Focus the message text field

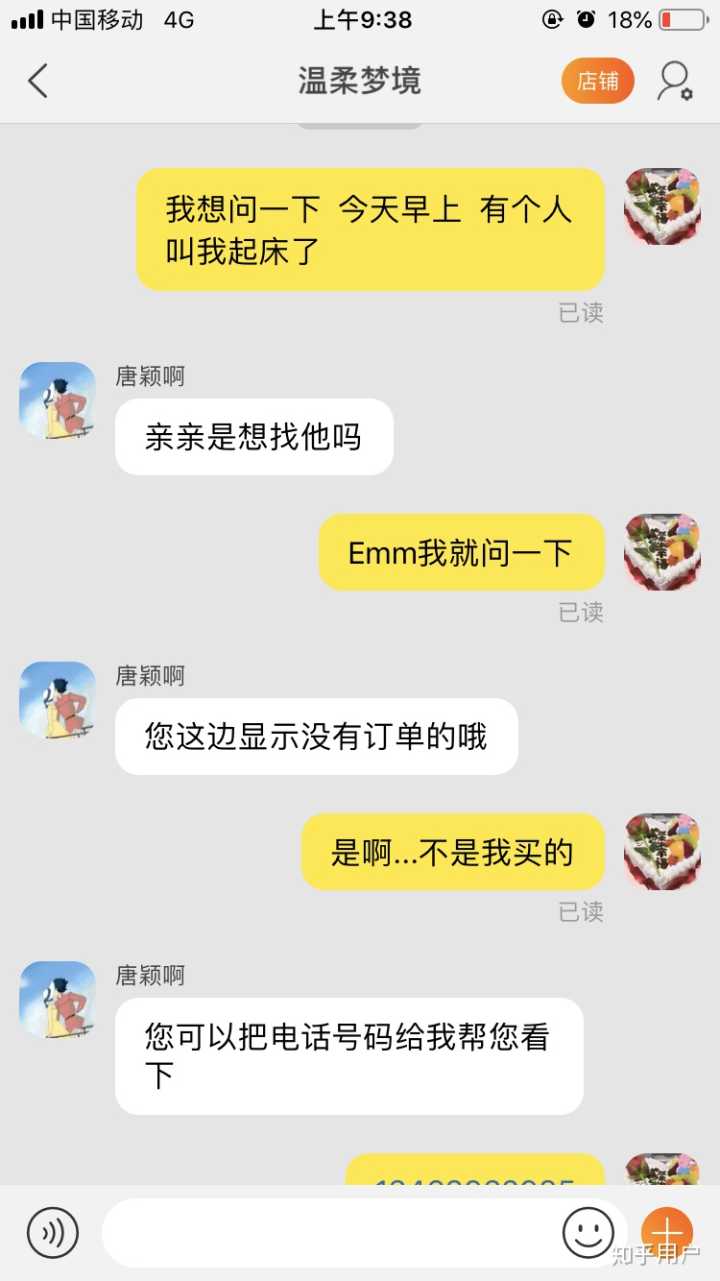tap(330, 1232)
